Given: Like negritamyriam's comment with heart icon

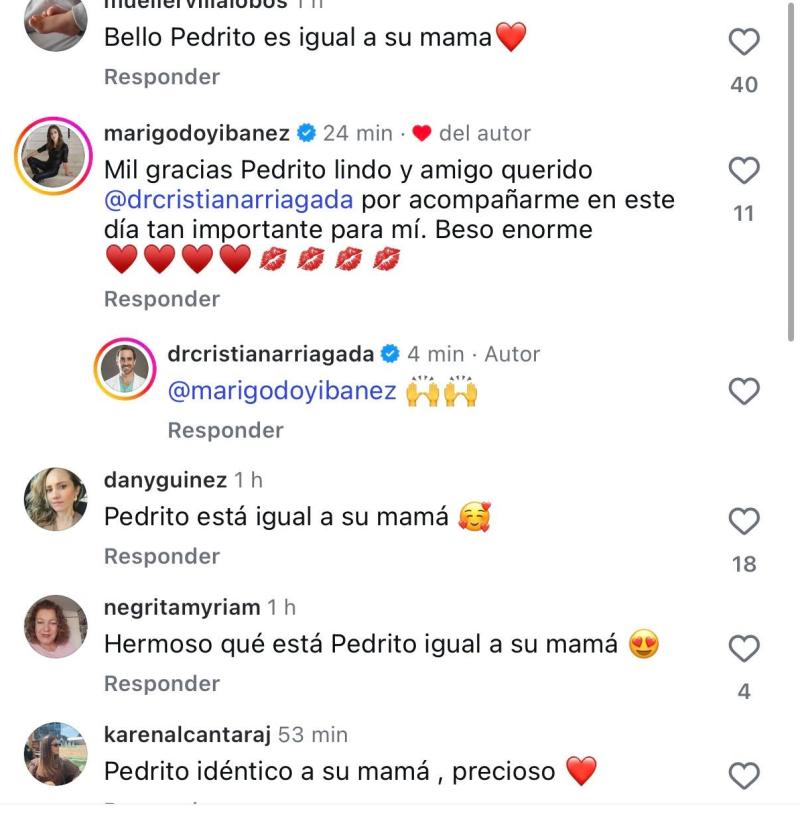Looking at the screenshot, I should [742, 649].
